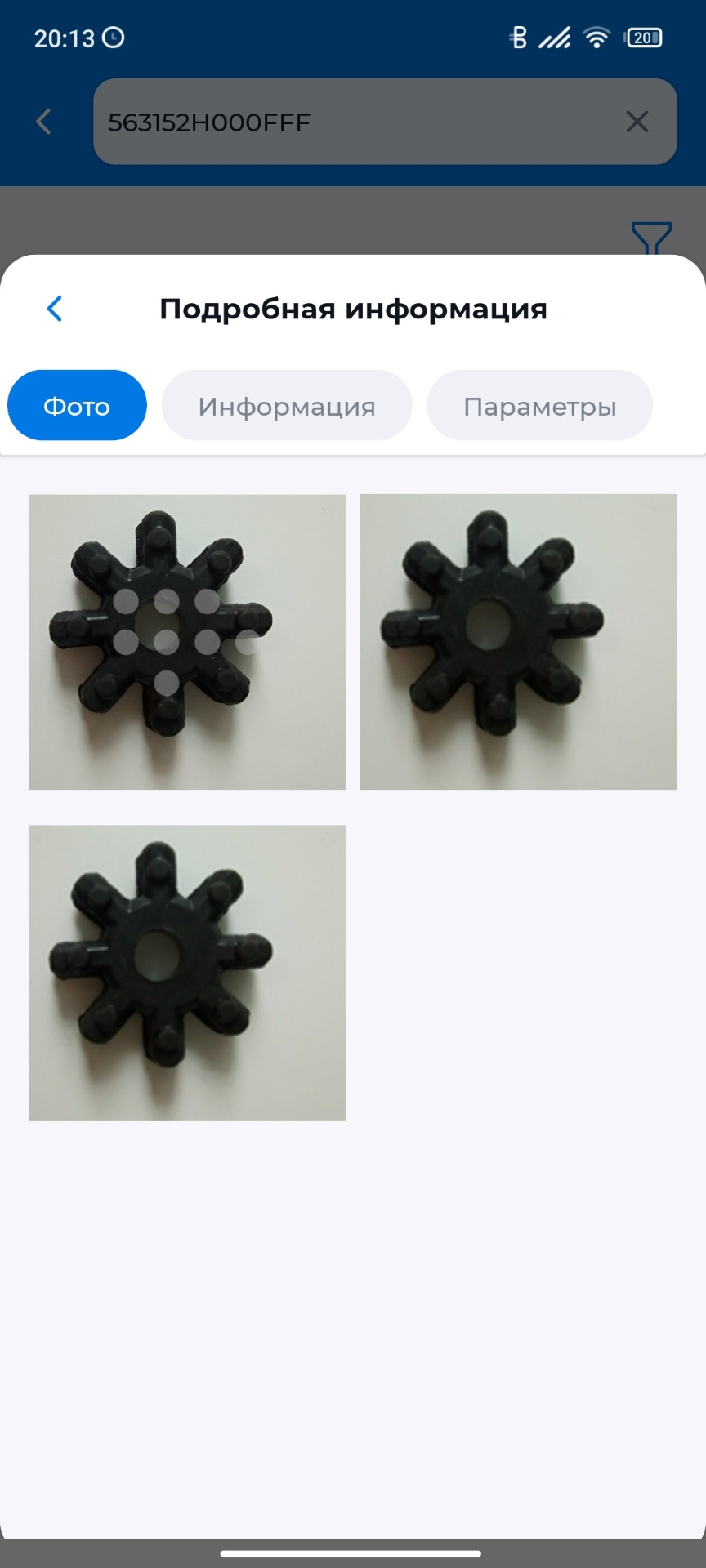Screen dimensions: 706x1568
Task: Switch to the Информация tab
Action: [x=287, y=406]
